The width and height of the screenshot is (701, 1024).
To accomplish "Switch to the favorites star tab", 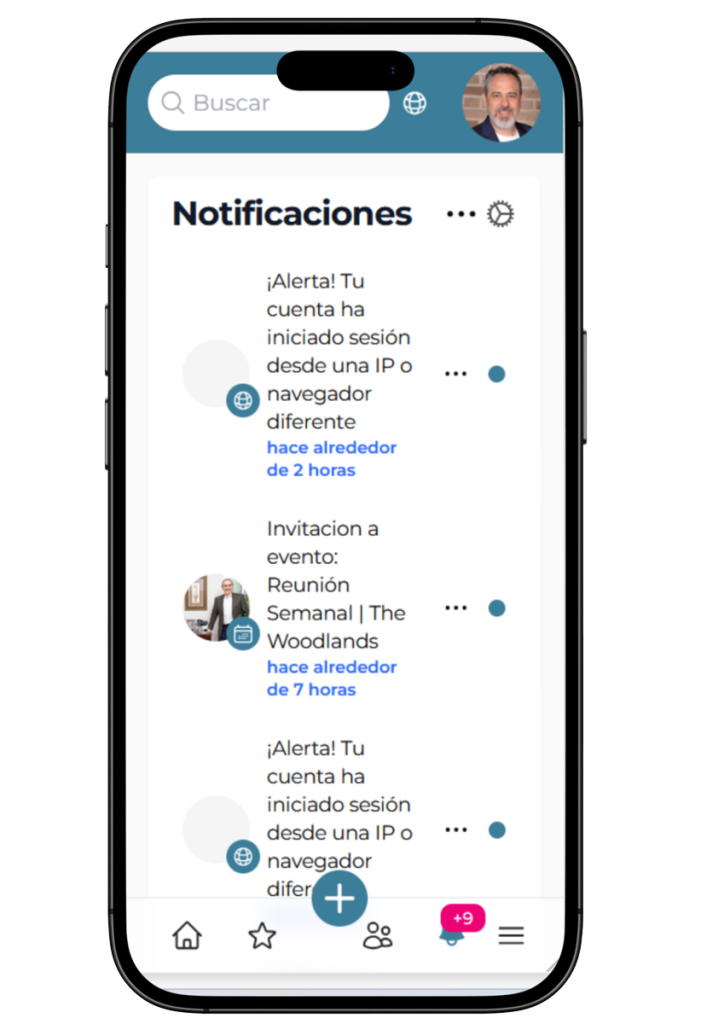I will (262, 936).
